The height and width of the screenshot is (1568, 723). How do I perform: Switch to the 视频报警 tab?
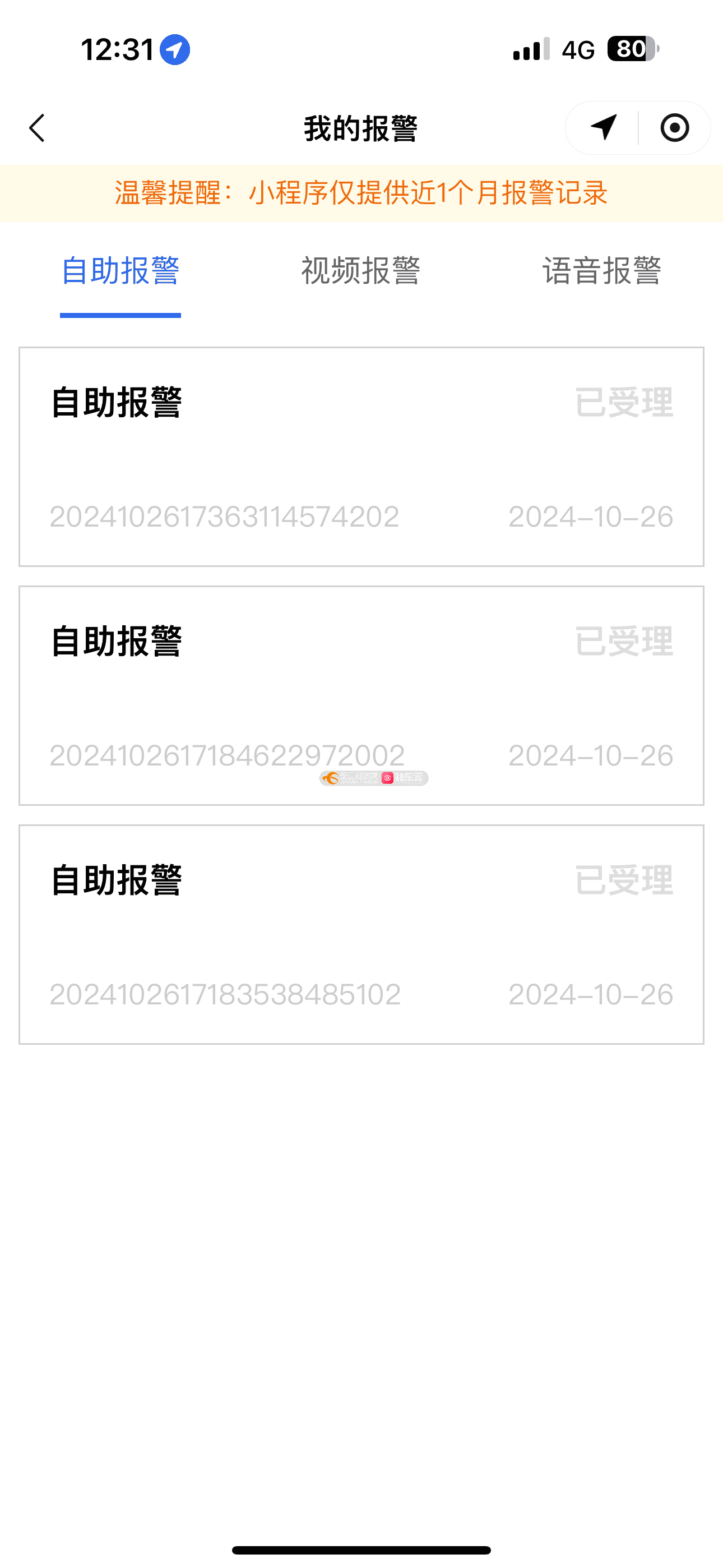pyautogui.click(x=361, y=270)
